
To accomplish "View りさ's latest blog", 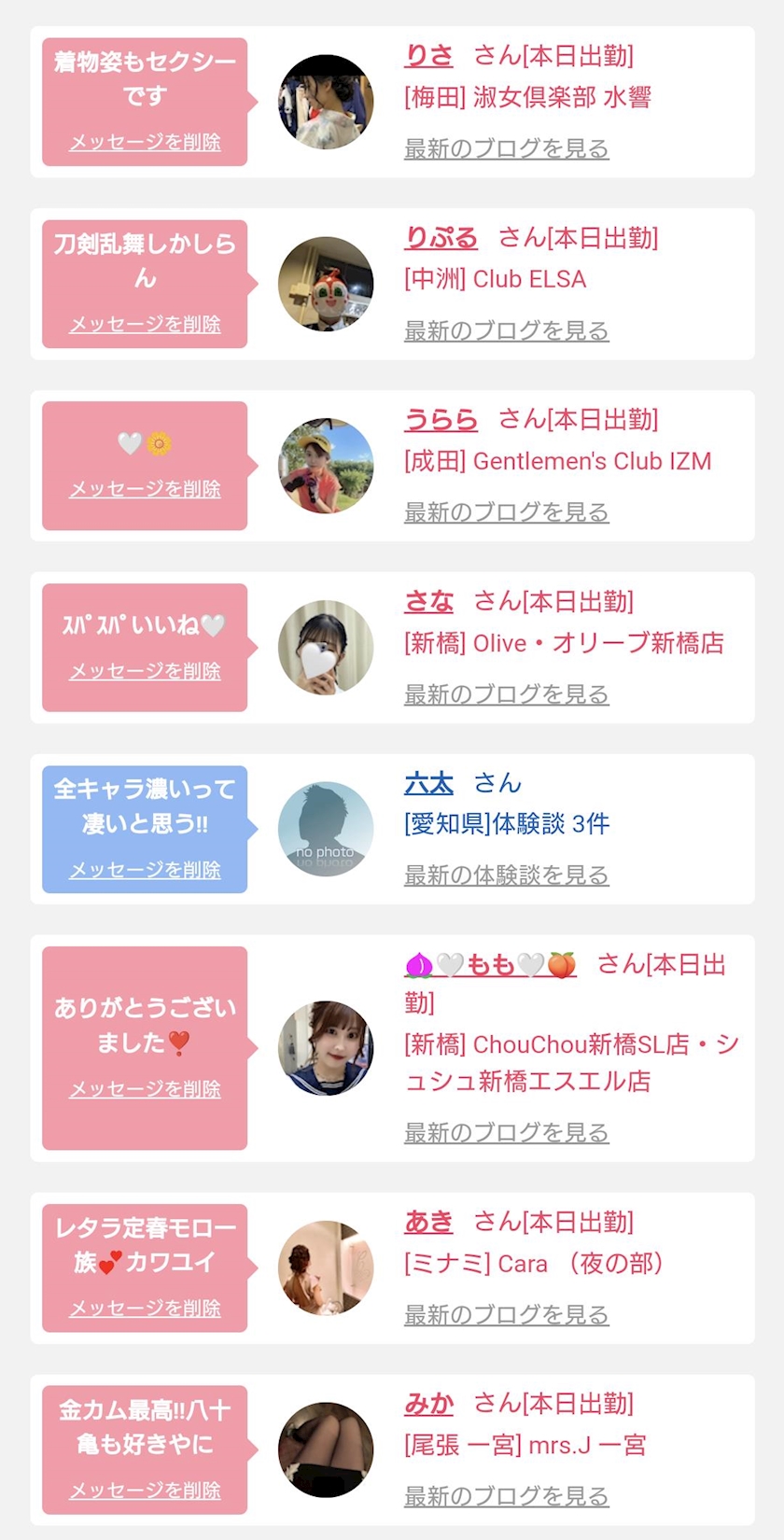I will (507, 148).
